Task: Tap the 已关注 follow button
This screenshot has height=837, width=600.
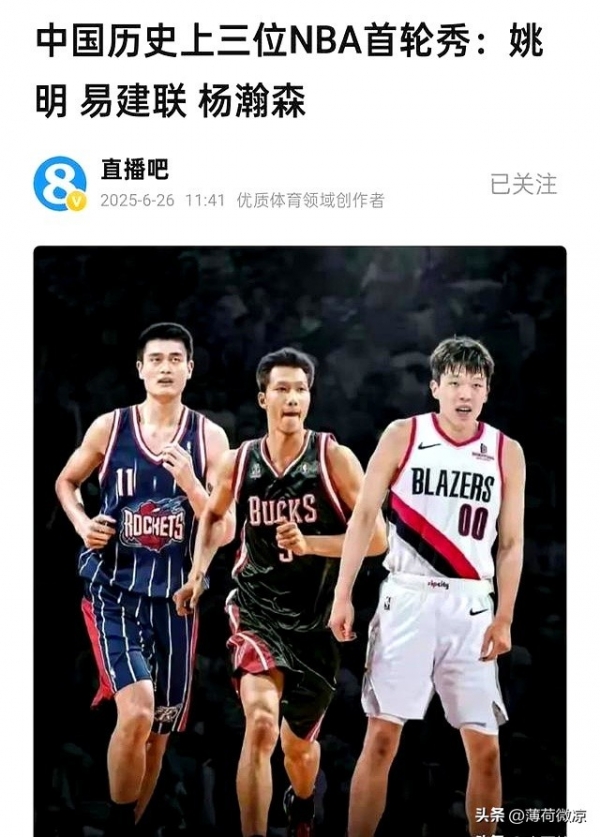Action: (x=523, y=184)
